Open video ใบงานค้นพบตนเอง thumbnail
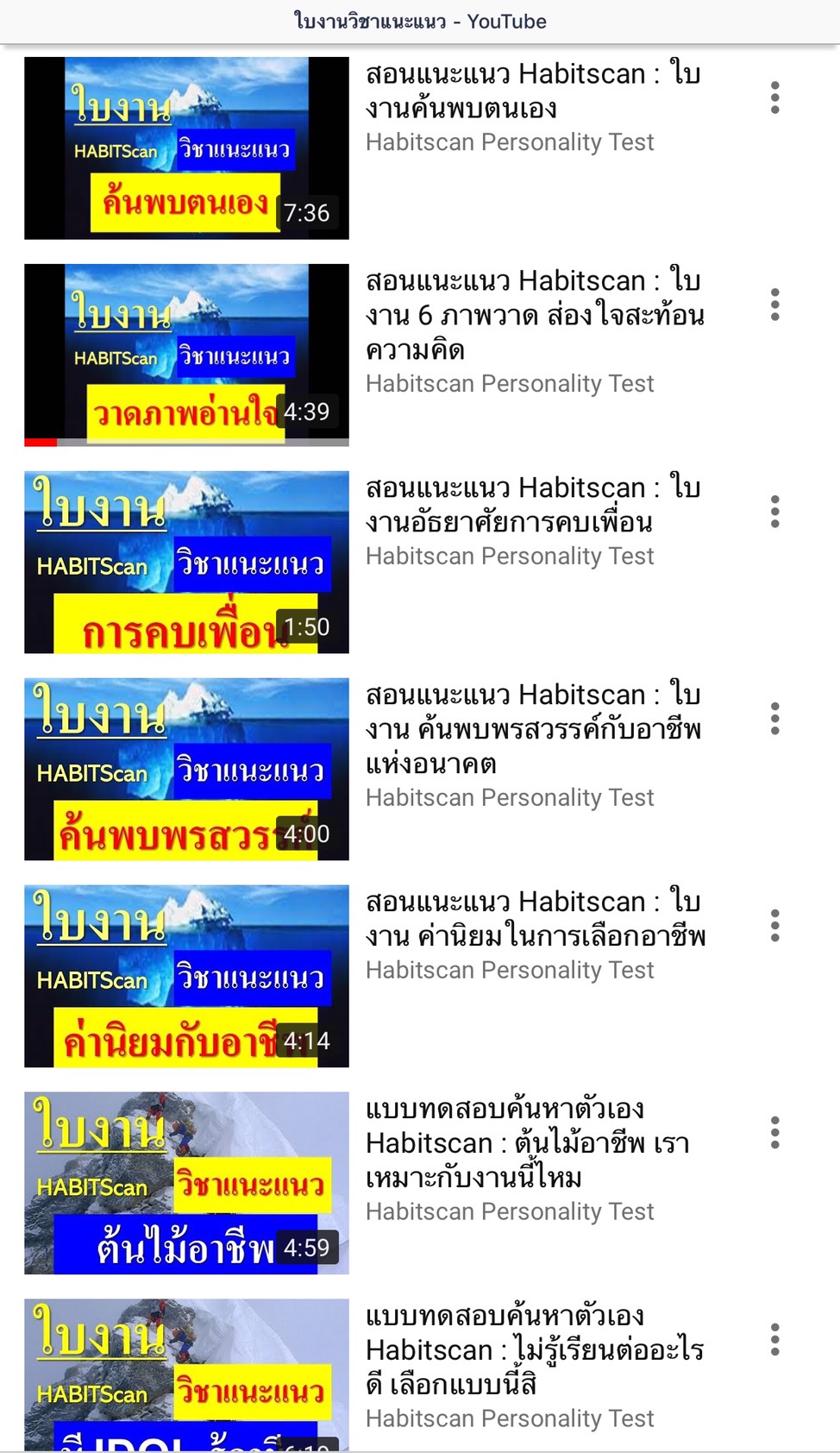840x1453 pixels. (186, 148)
